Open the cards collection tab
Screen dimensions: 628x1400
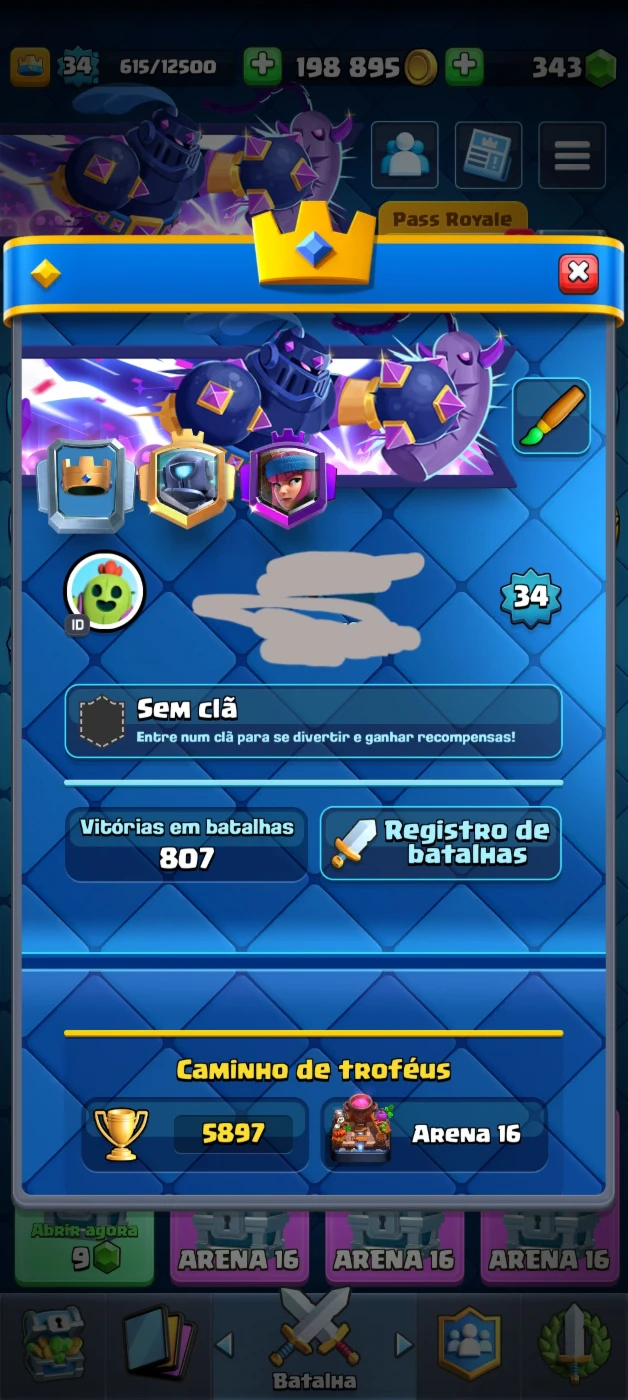pyautogui.click(x=154, y=1345)
